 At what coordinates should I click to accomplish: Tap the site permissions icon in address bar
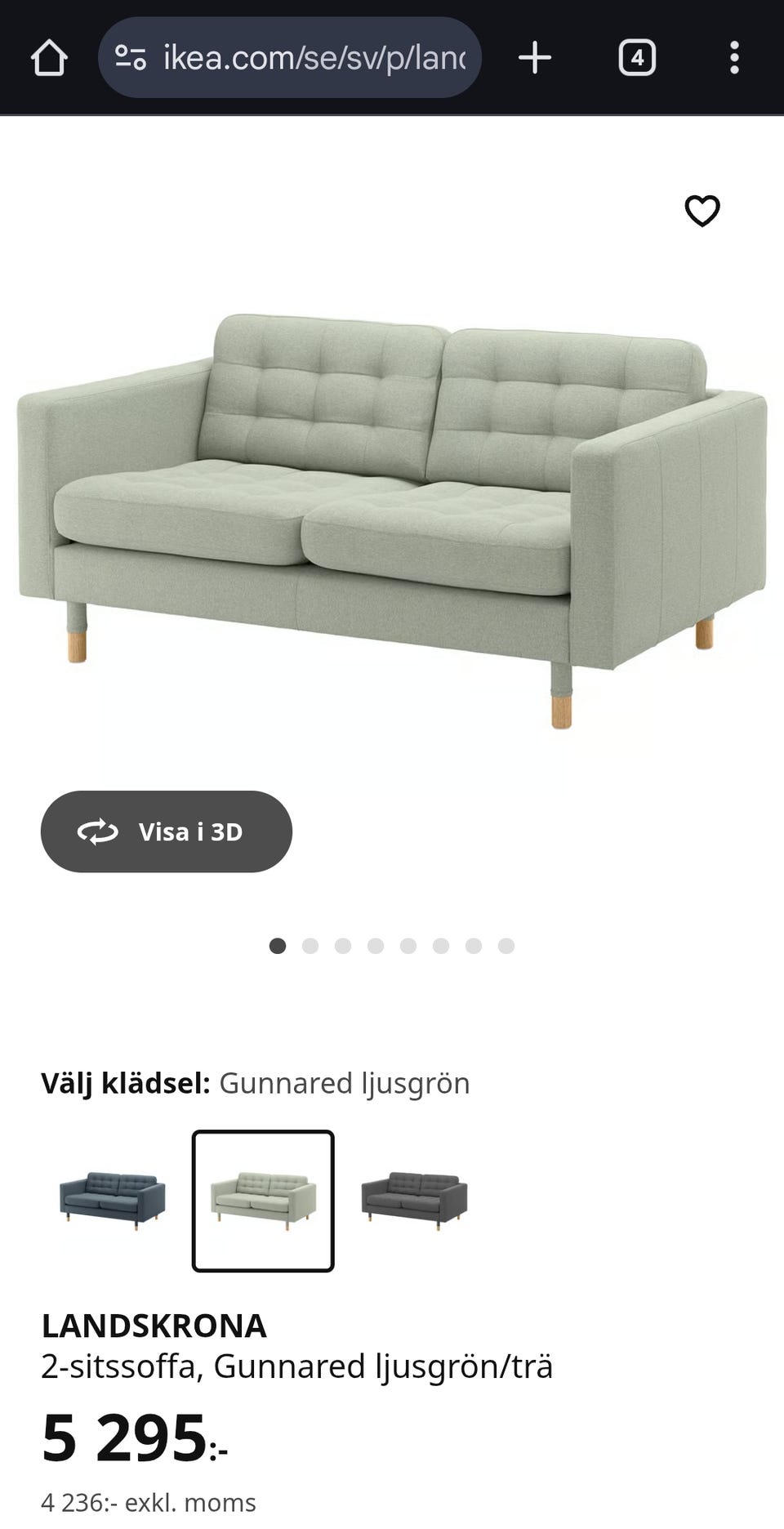[131, 57]
